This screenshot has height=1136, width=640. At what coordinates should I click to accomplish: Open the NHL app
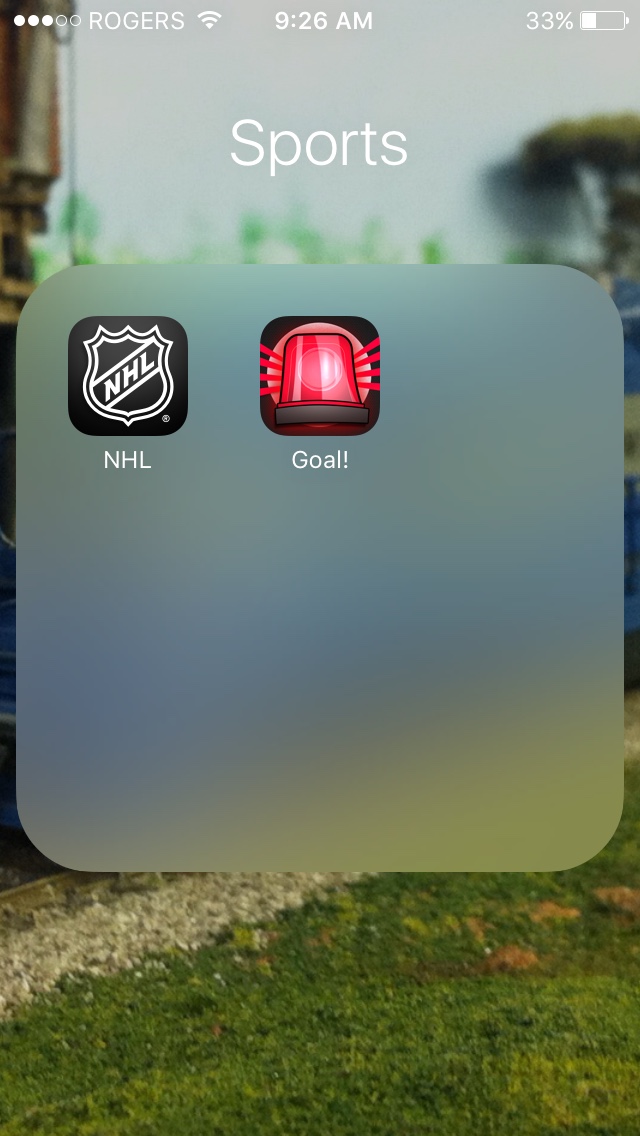point(128,376)
